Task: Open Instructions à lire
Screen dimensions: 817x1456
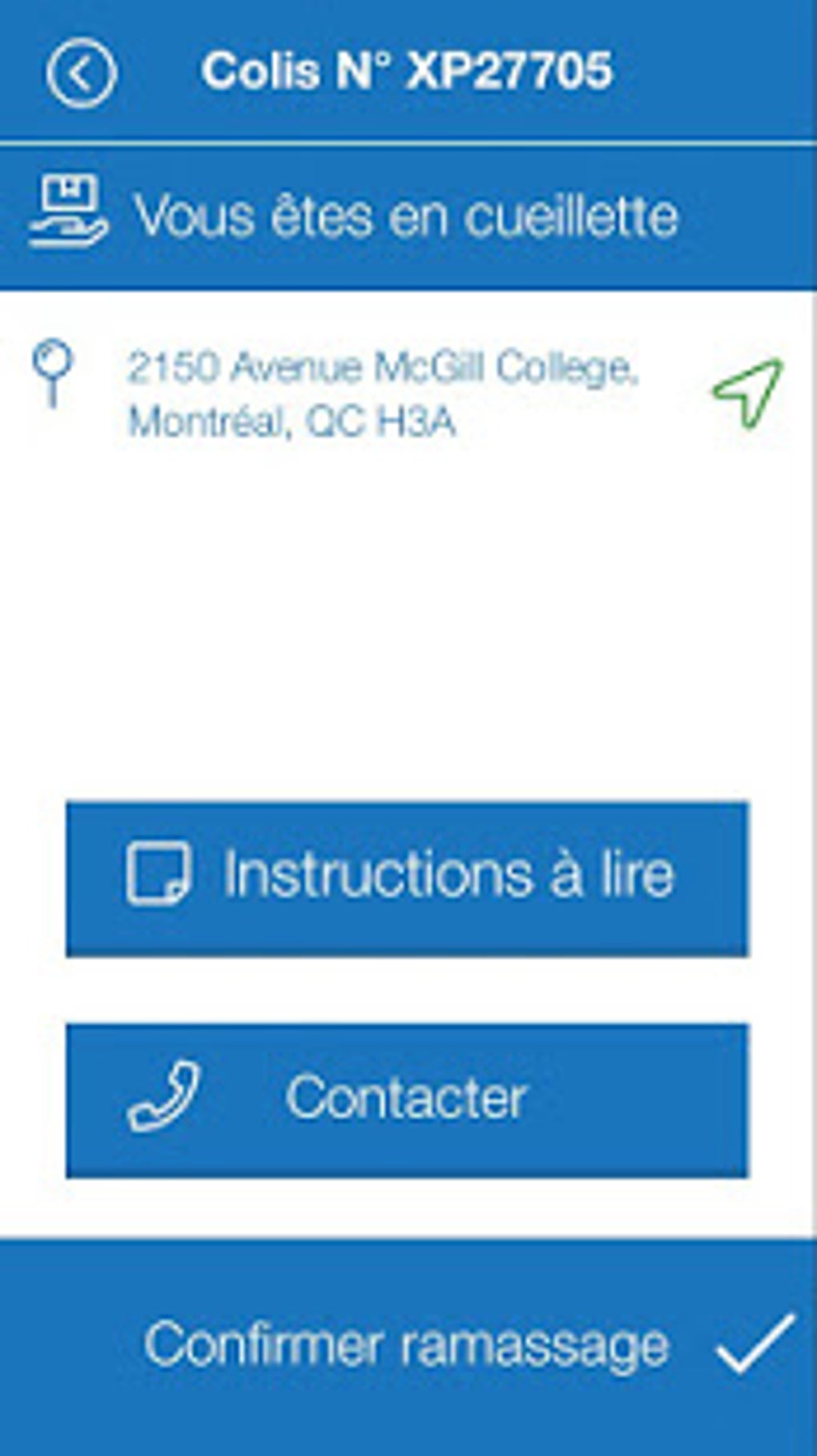Action: click(407, 877)
